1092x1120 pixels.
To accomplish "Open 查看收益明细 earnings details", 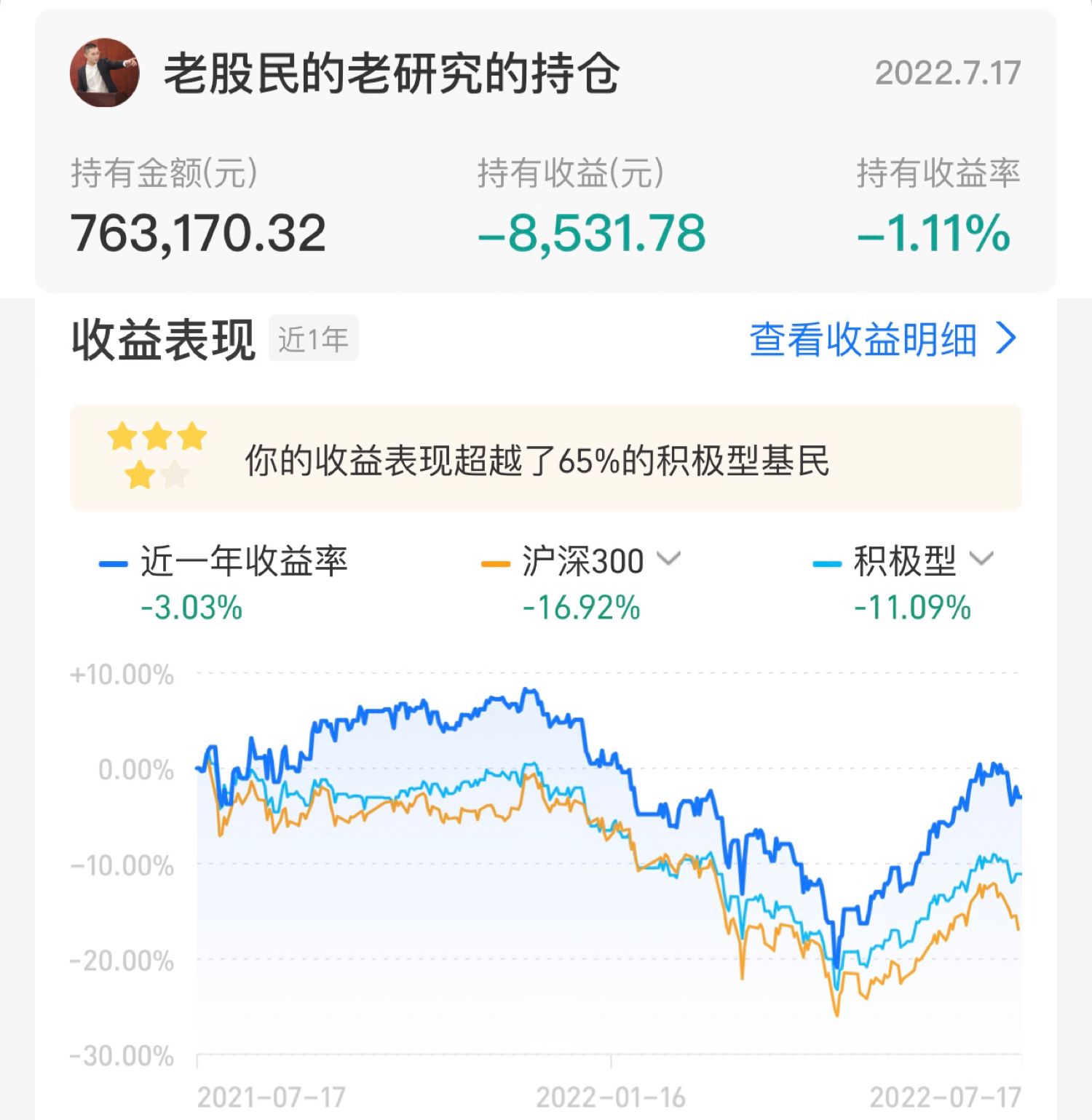I will (x=882, y=339).
